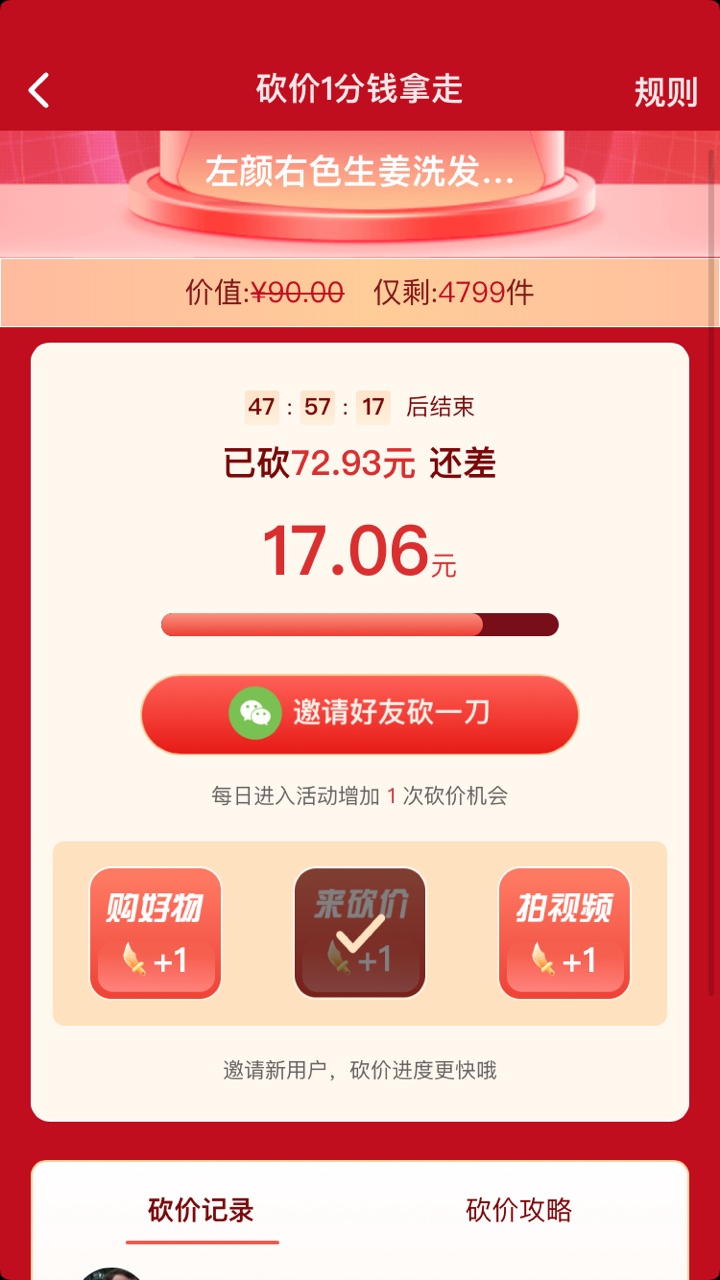
Task: Tap the countdown timer showing 47:57:17
Action: pyautogui.click(x=322, y=407)
